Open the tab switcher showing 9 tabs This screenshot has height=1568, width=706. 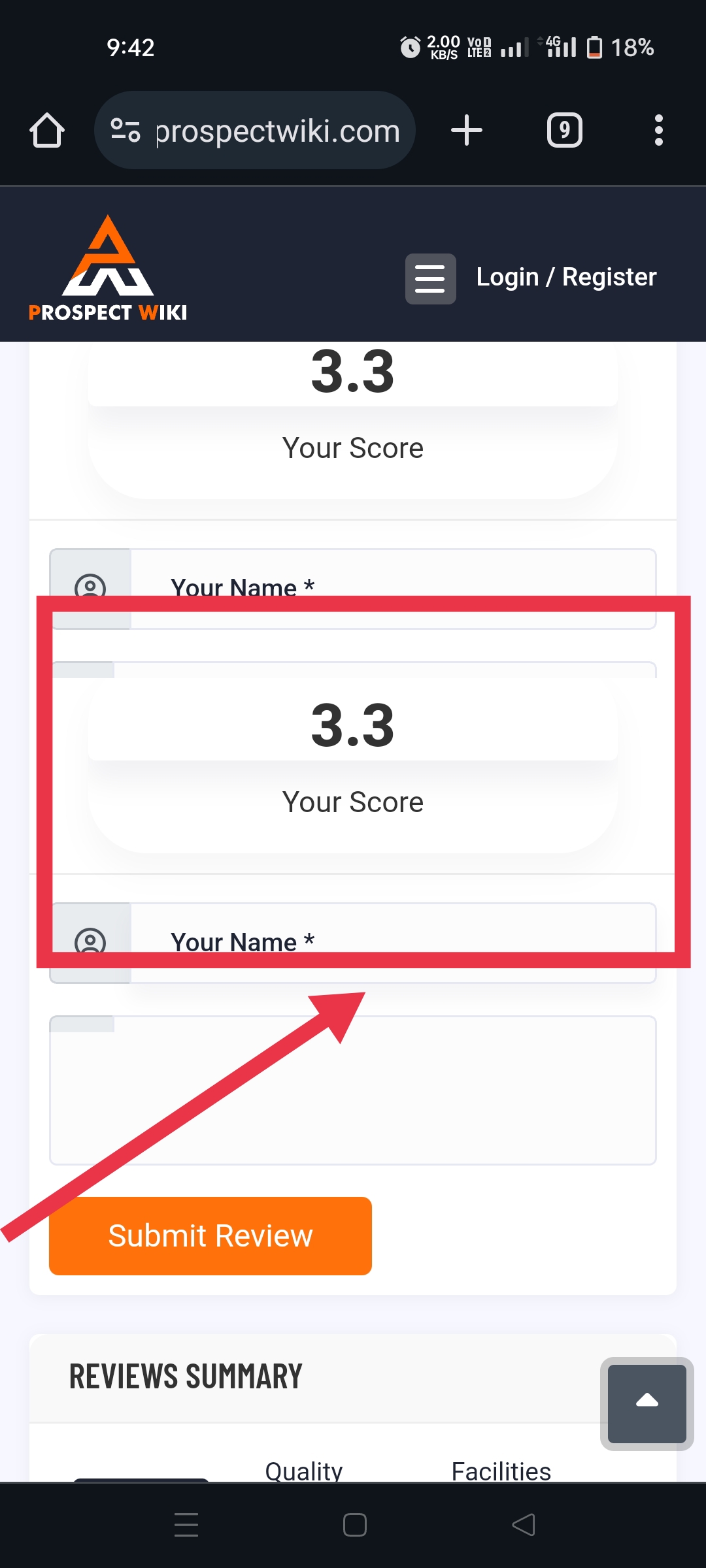(565, 130)
